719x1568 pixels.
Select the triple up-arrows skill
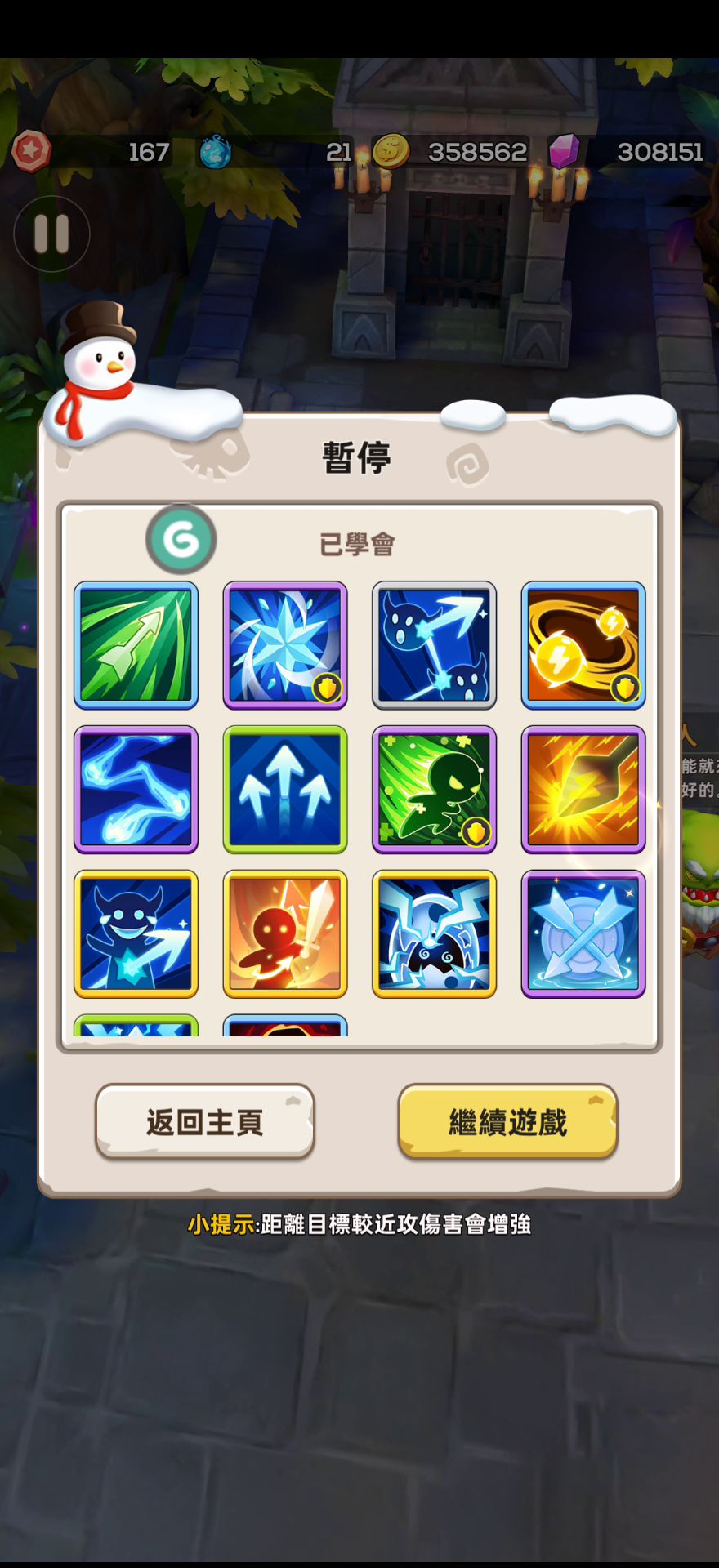click(x=285, y=789)
